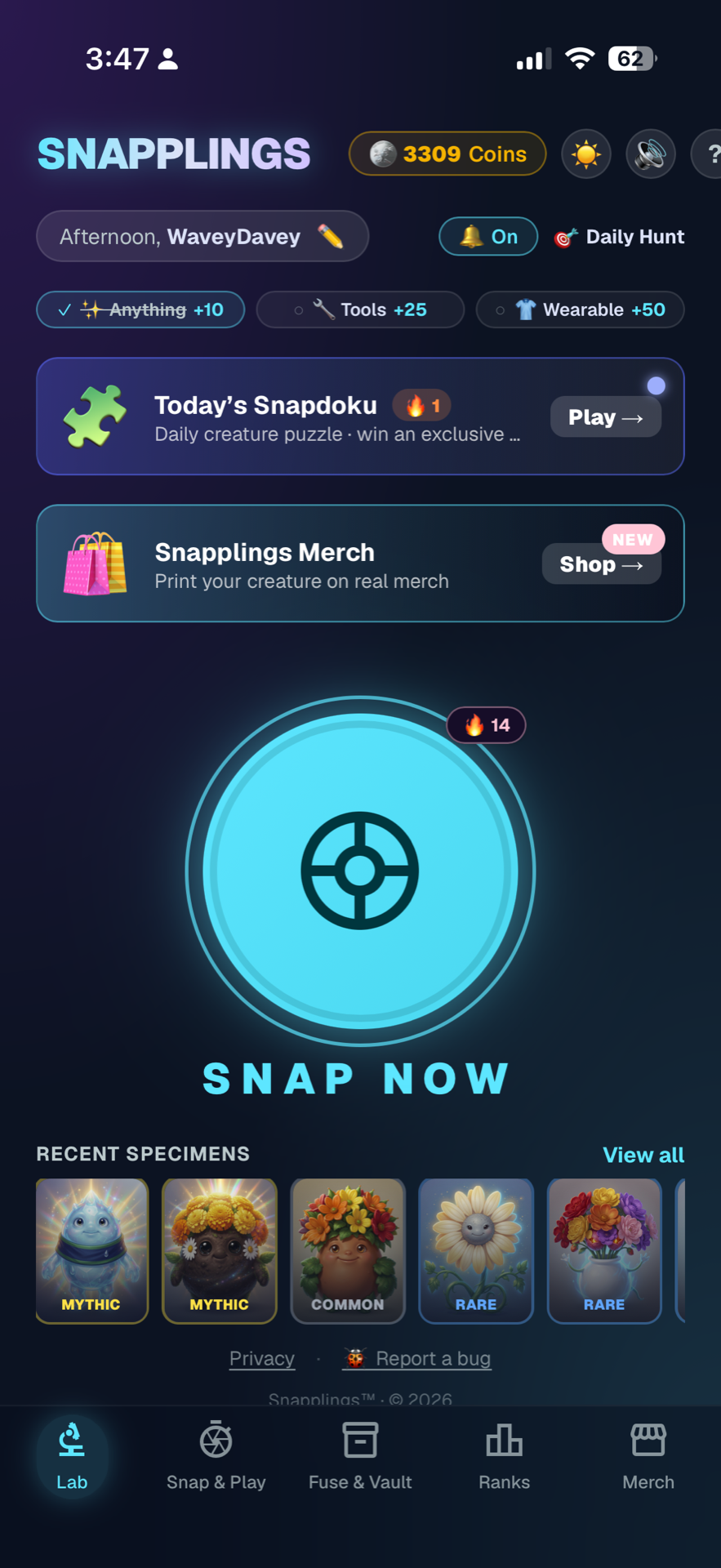721x1568 pixels.
Task: Toggle the sun theme icon
Action: pos(586,154)
